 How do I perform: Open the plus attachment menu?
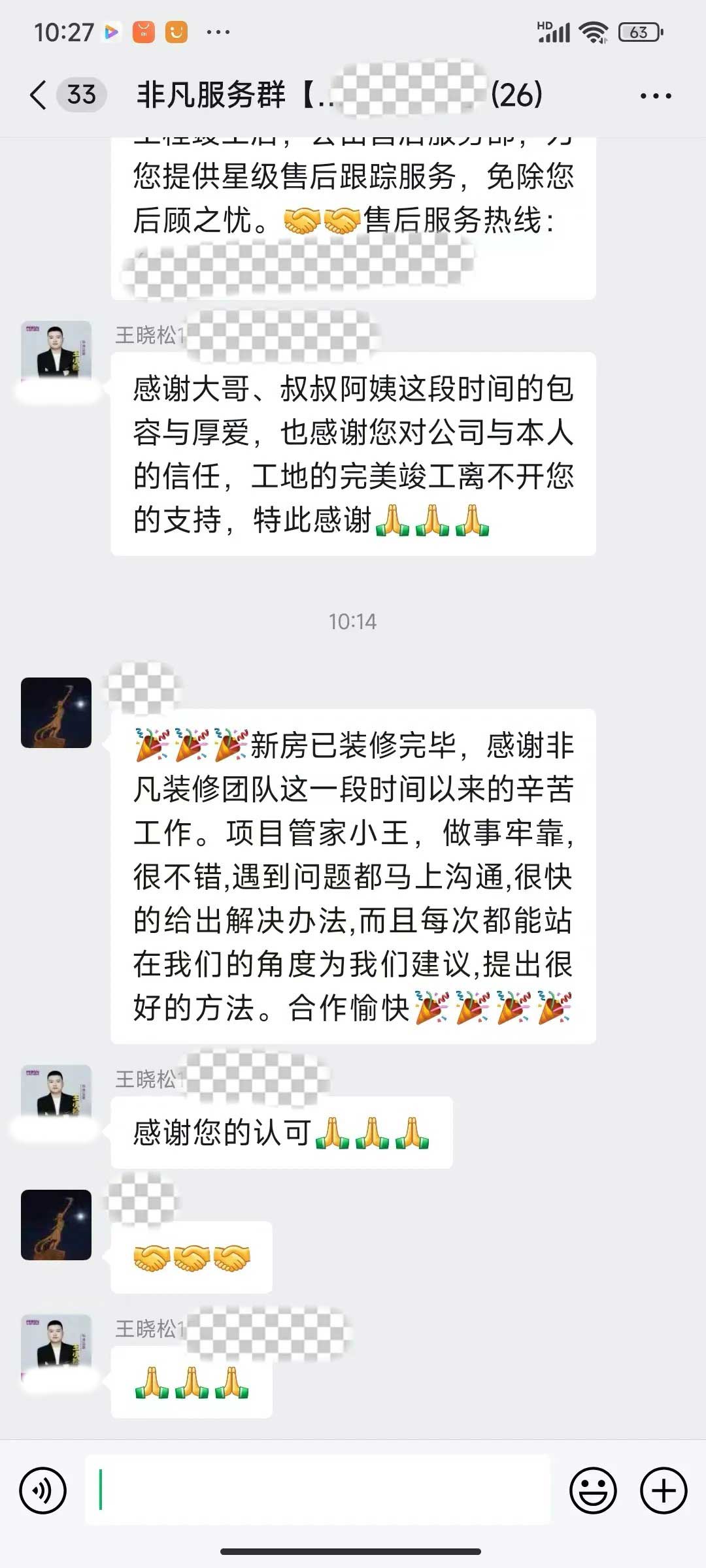click(663, 1490)
